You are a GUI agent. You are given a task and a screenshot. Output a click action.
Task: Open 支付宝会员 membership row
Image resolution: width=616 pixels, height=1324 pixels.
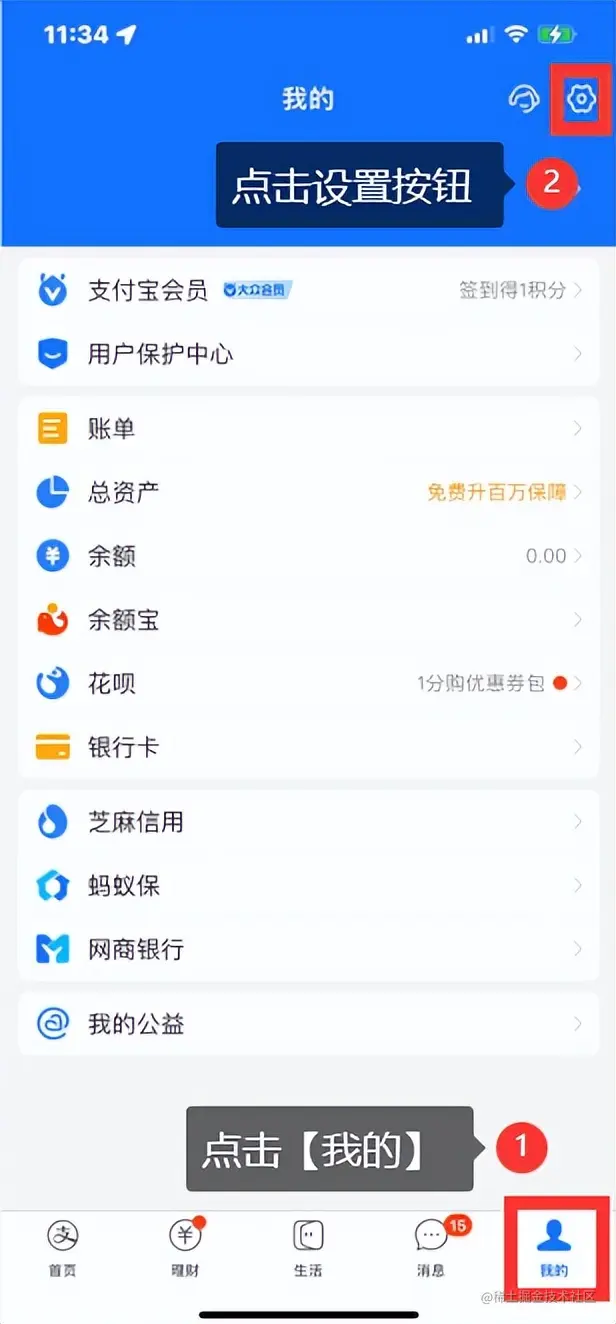point(308,291)
